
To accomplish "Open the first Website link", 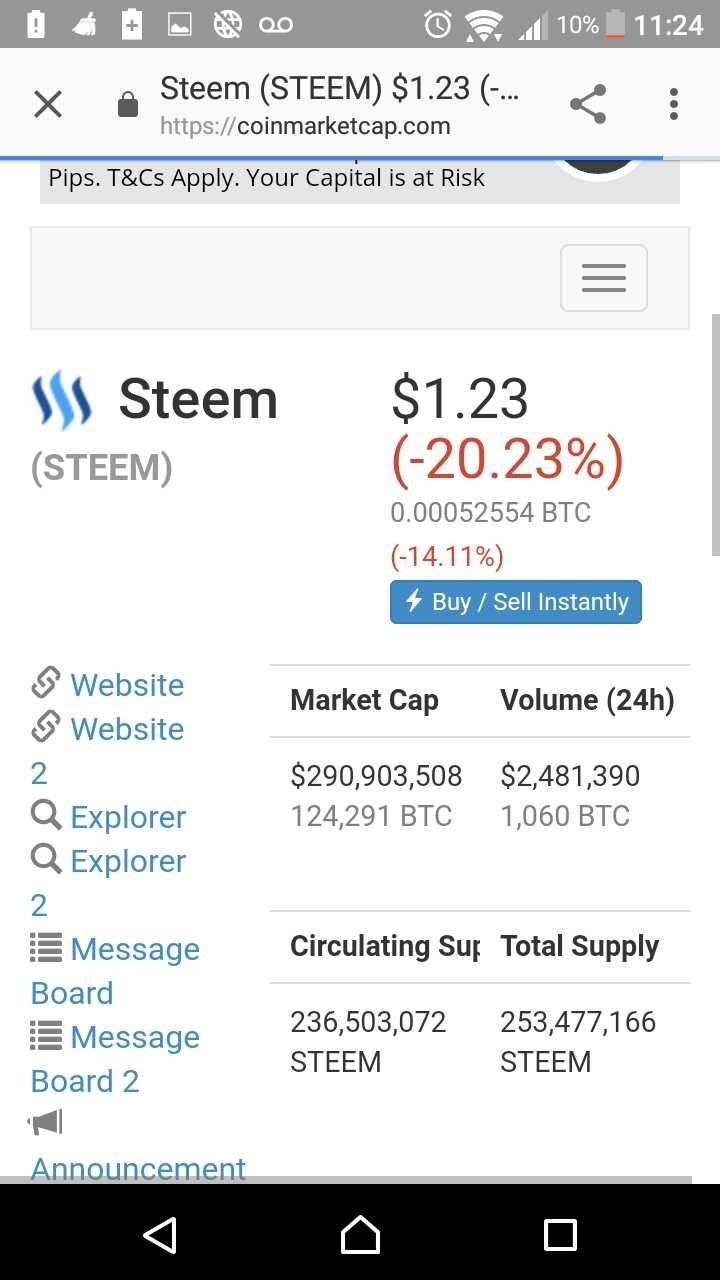I will tap(108, 685).
